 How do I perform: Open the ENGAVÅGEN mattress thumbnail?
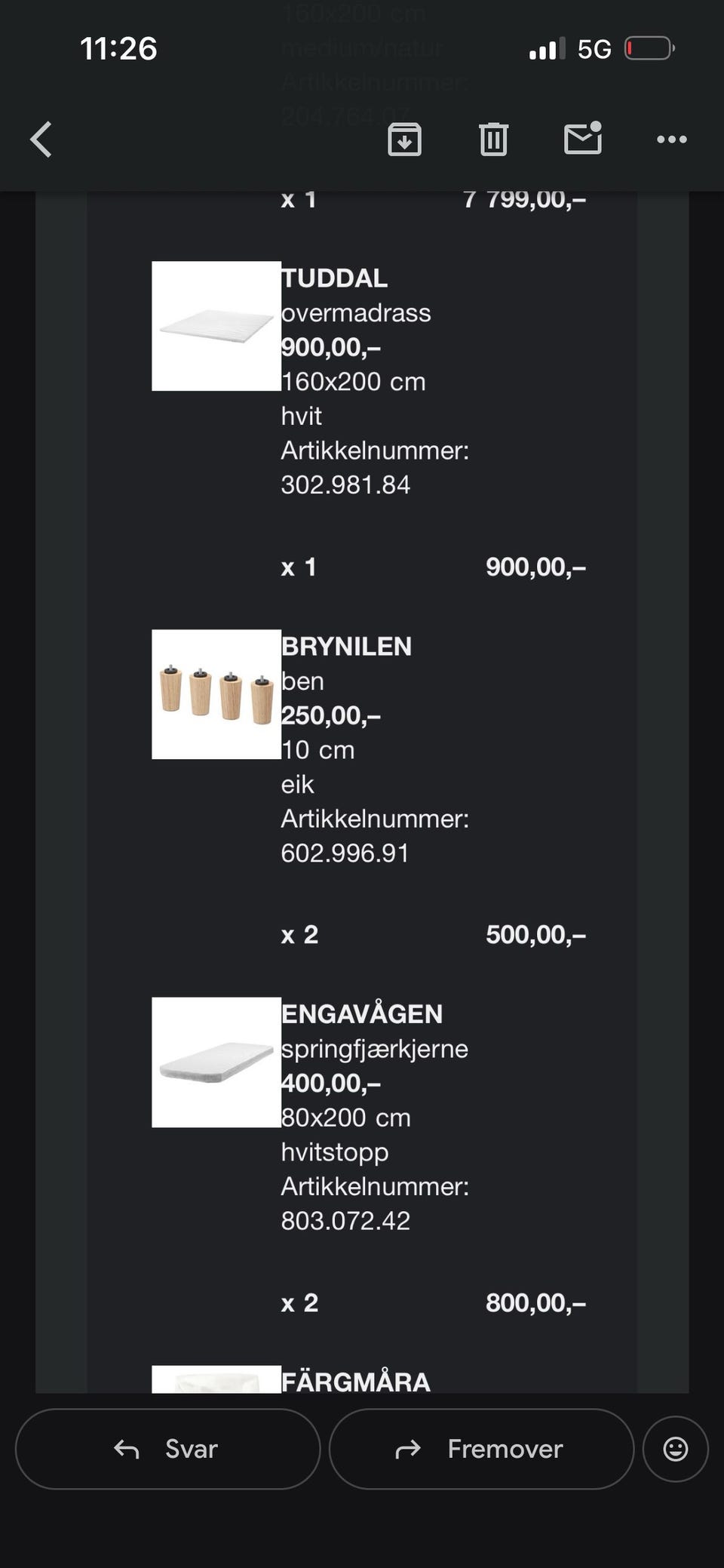216,1062
